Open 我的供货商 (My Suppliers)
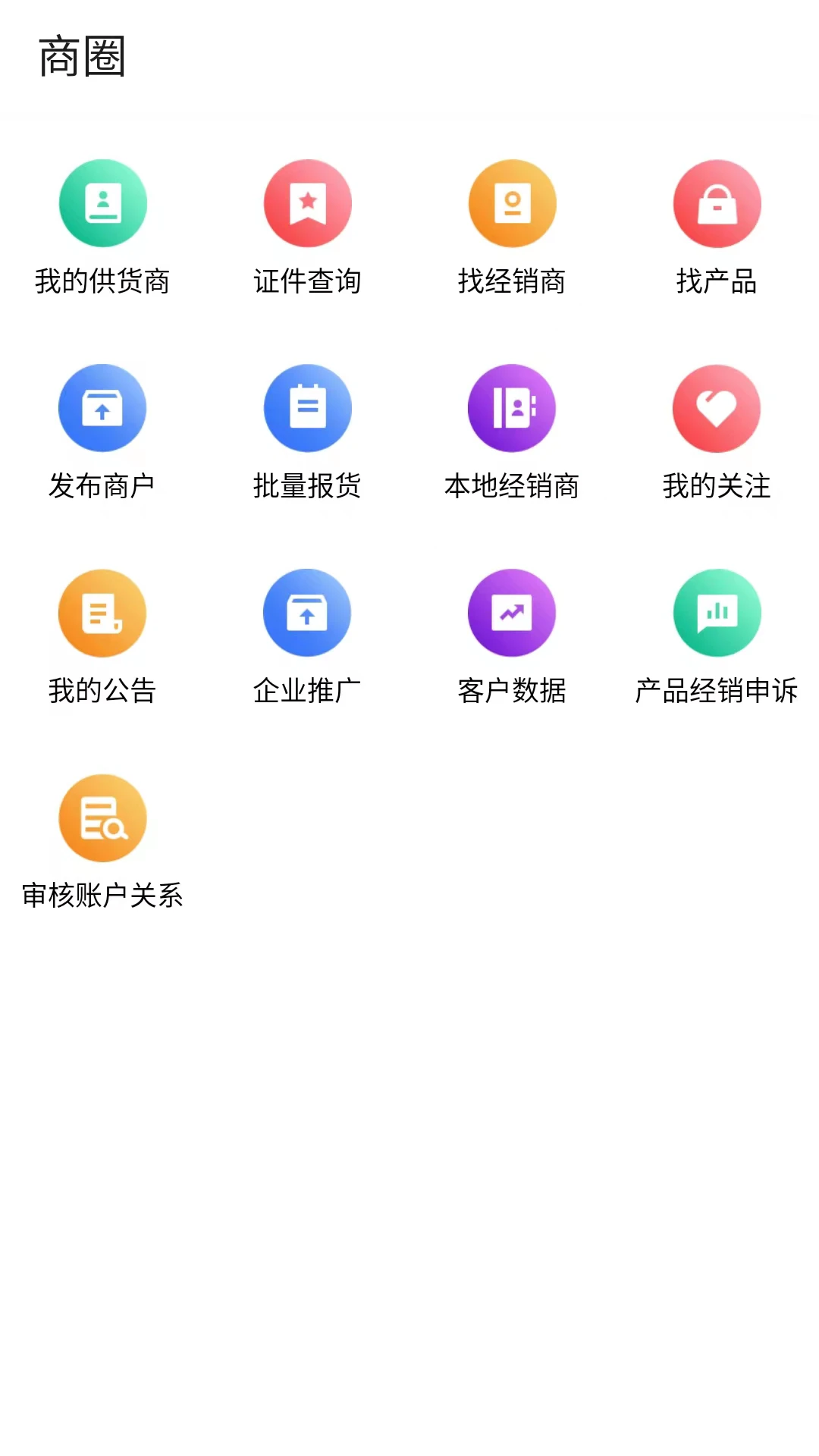This screenshot has width=819, height=1456. tap(102, 203)
